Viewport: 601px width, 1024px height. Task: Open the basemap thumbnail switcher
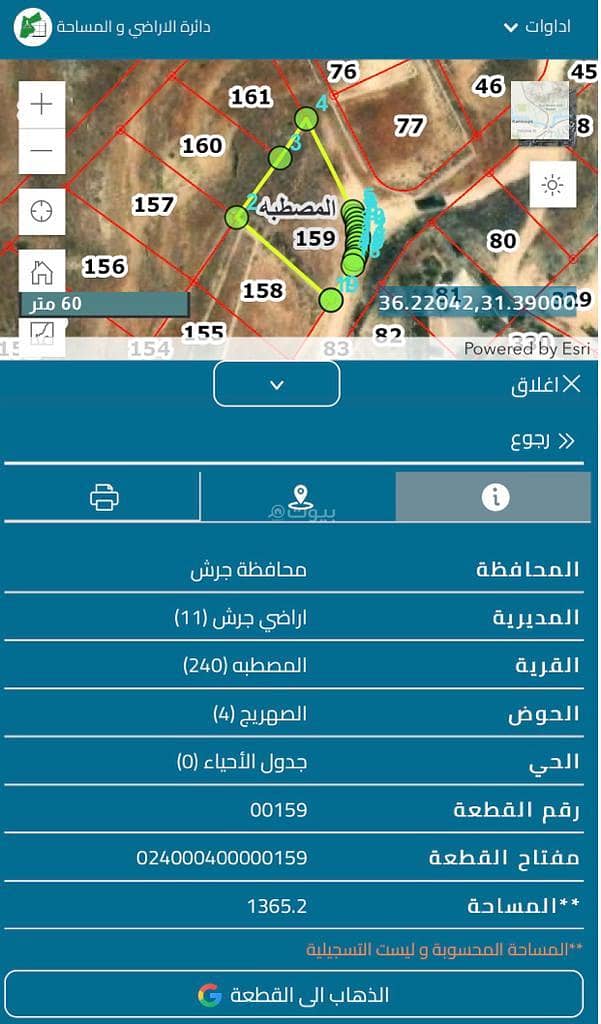click(x=541, y=109)
